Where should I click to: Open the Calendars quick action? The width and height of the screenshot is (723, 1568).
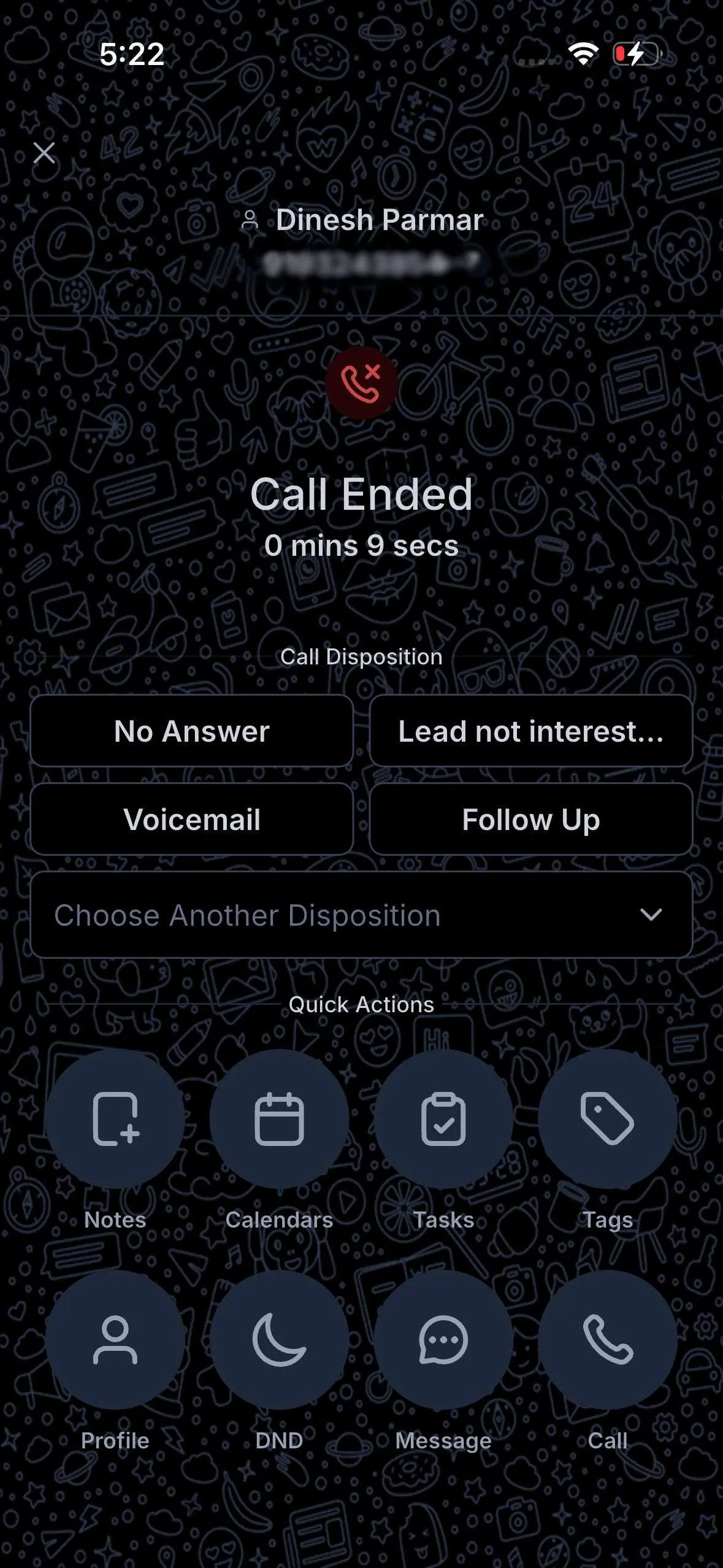pyautogui.click(x=280, y=1119)
